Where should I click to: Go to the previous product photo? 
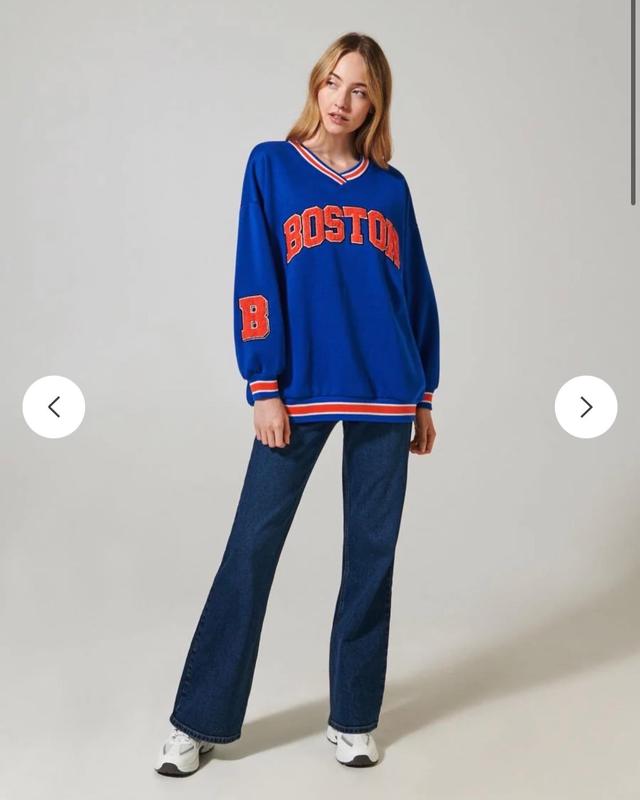pos(54,407)
